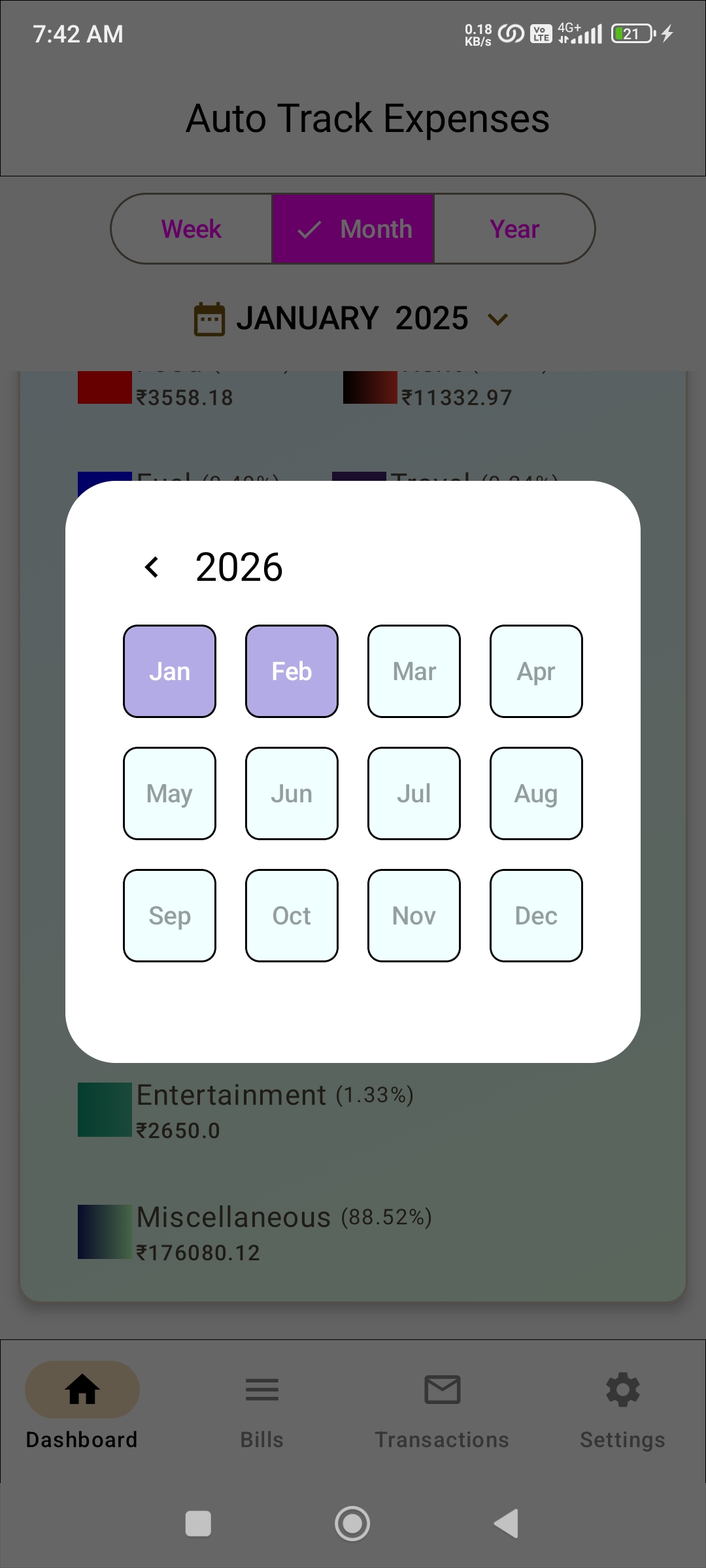Open the Bills tab
706x1568 pixels.
(x=262, y=1405)
